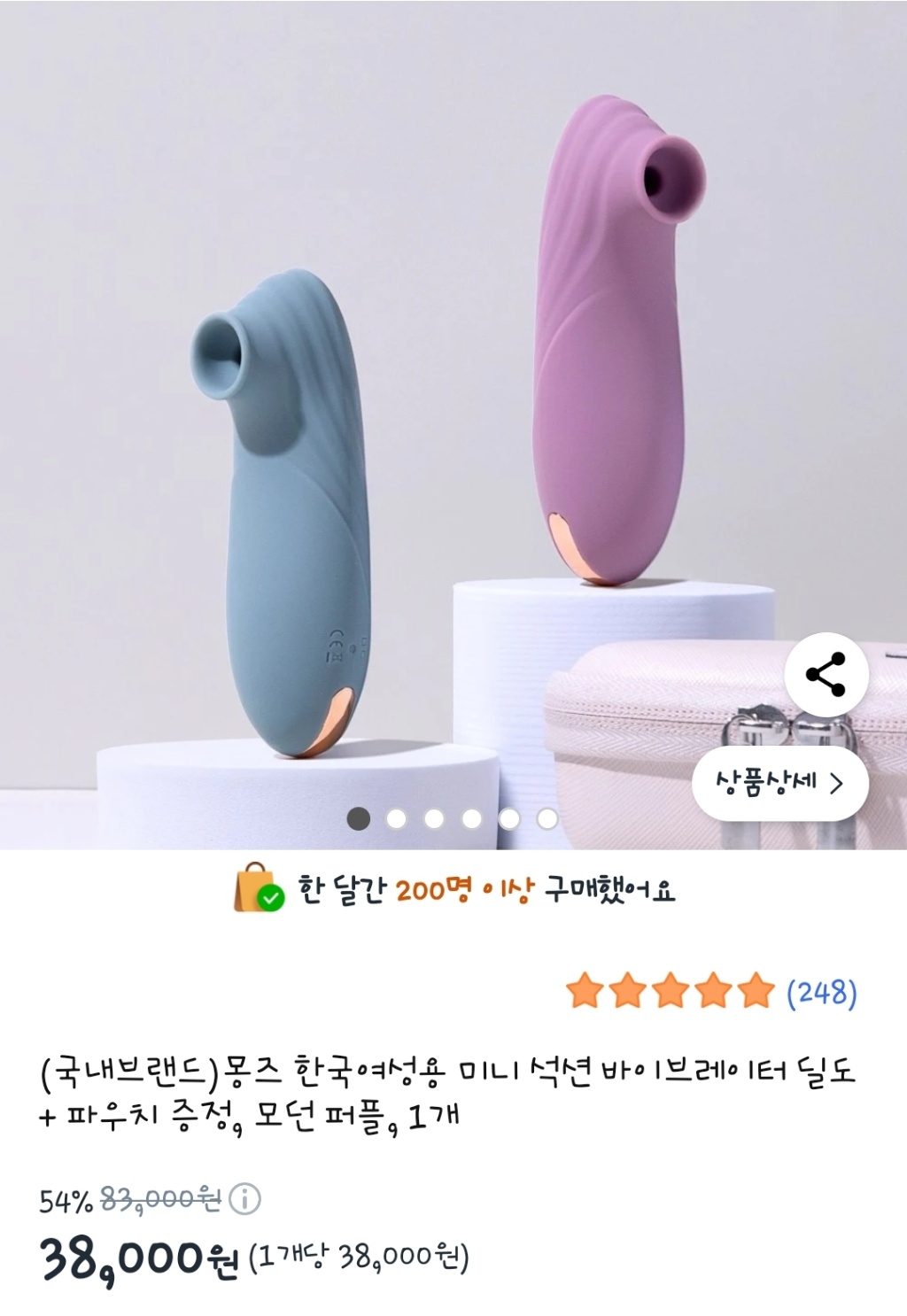Screen dimensions: 907x1316
Task: Open the price info icon
Action: pos(244,1200)
